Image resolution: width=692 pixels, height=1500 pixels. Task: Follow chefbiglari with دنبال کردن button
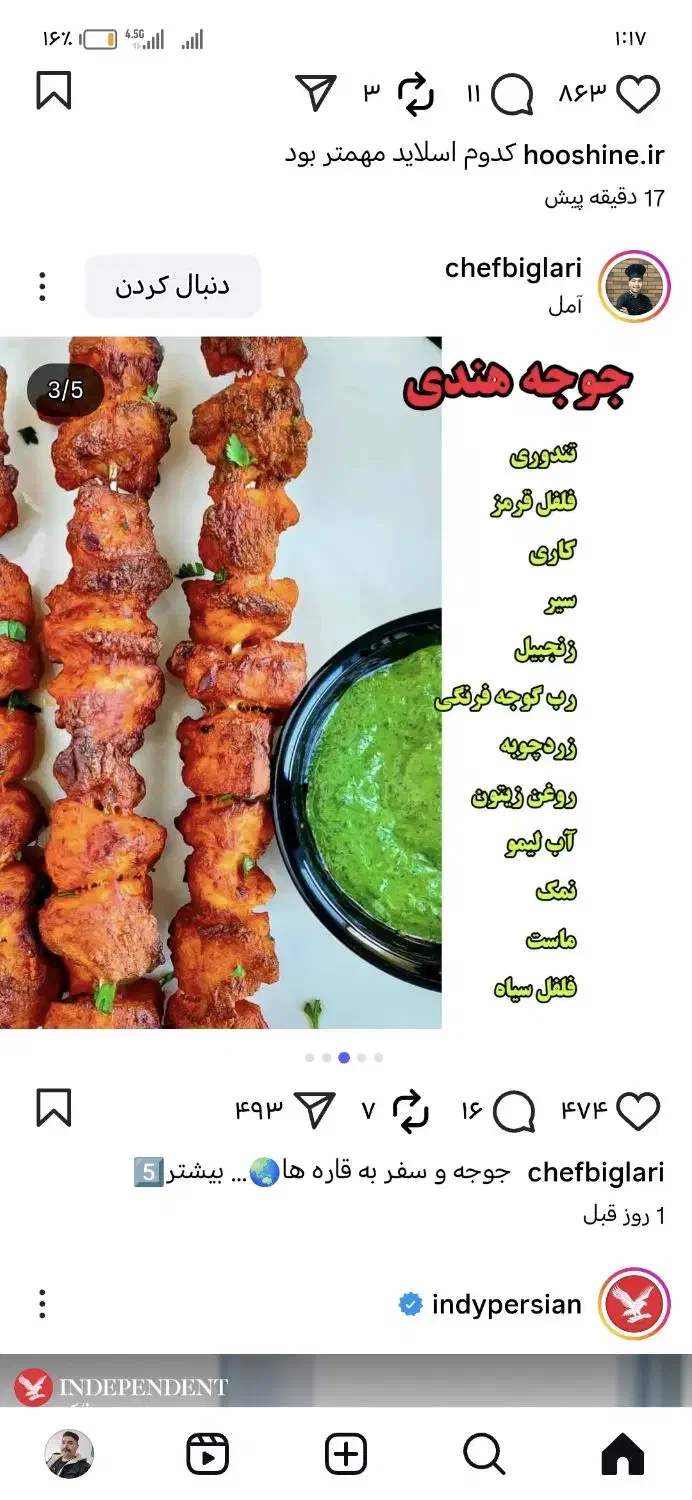point(172,286)
